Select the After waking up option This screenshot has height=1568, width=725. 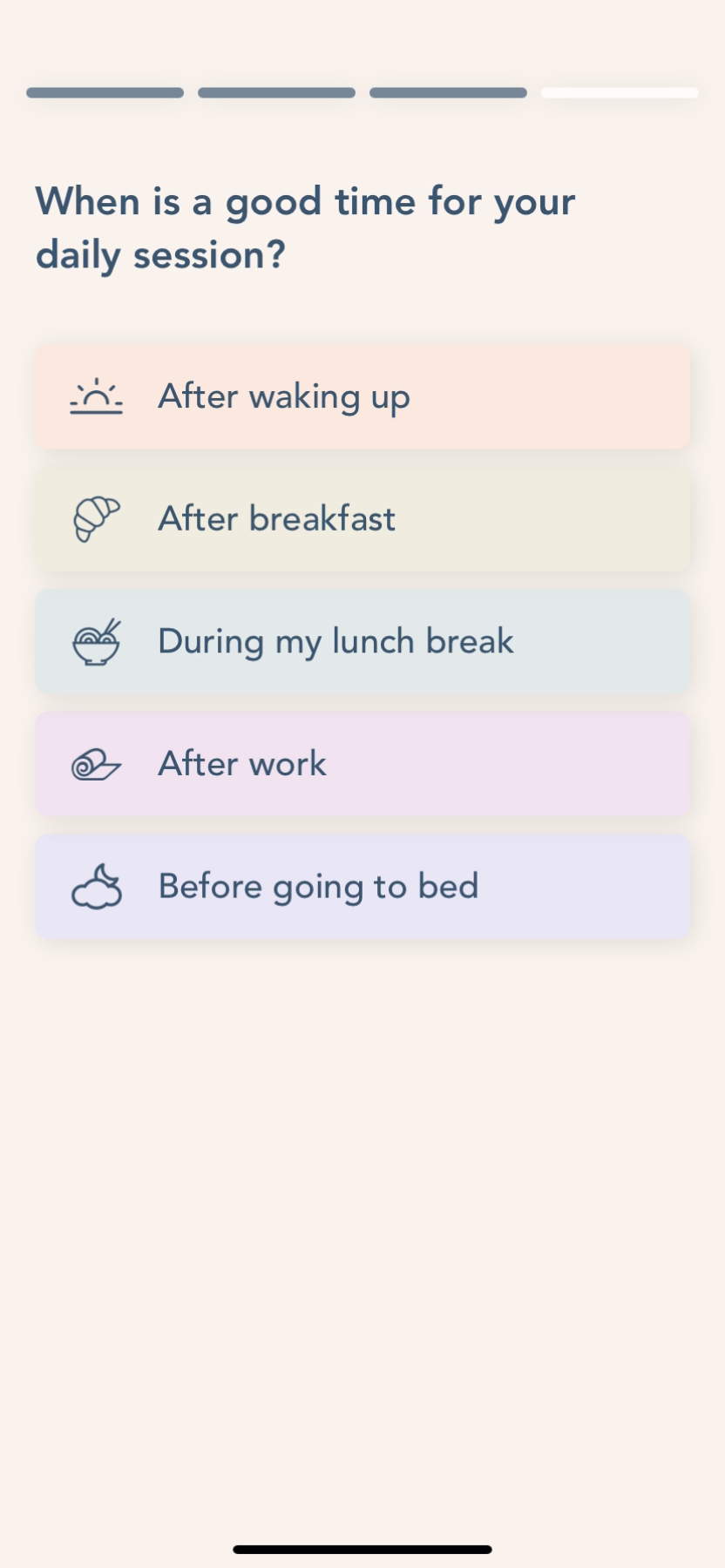[x=362, y=396]
